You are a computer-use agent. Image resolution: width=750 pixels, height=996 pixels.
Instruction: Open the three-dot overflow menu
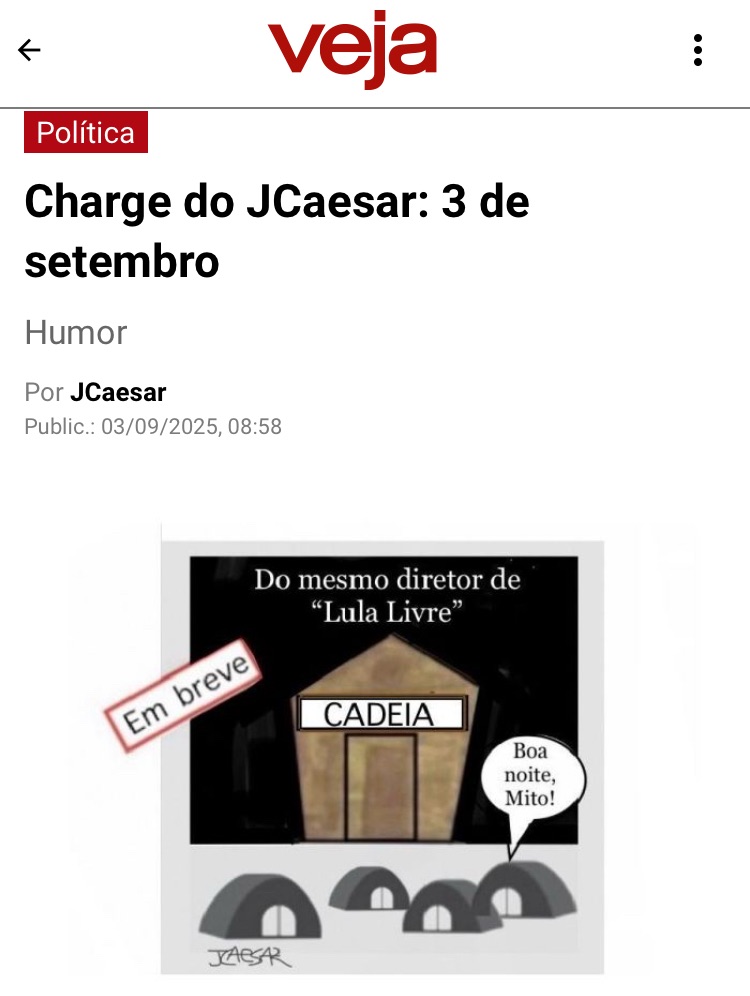[x=698, y=50]
